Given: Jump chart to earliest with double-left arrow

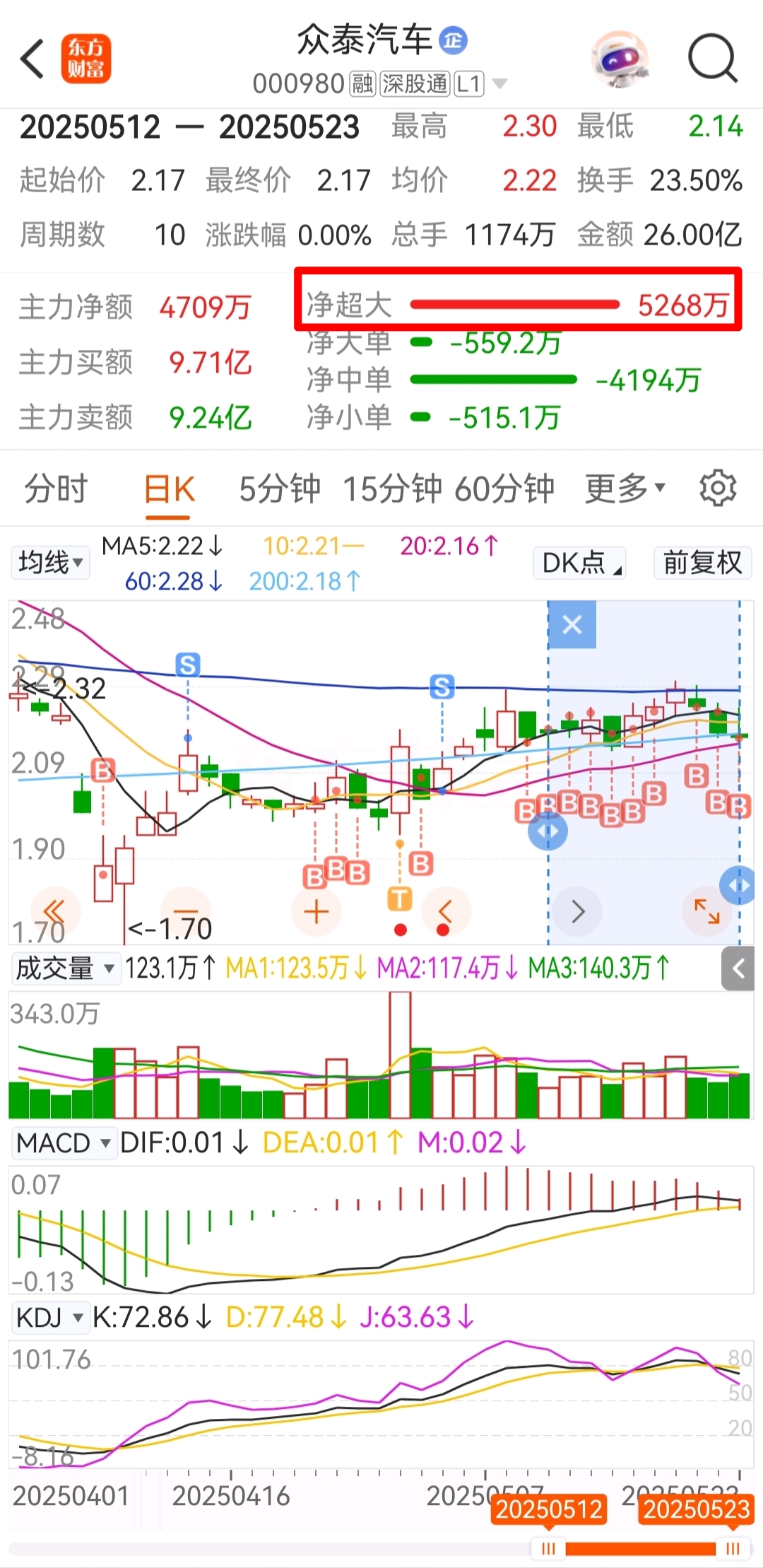Looking at the screenshot, I should [x=55, y=912].
